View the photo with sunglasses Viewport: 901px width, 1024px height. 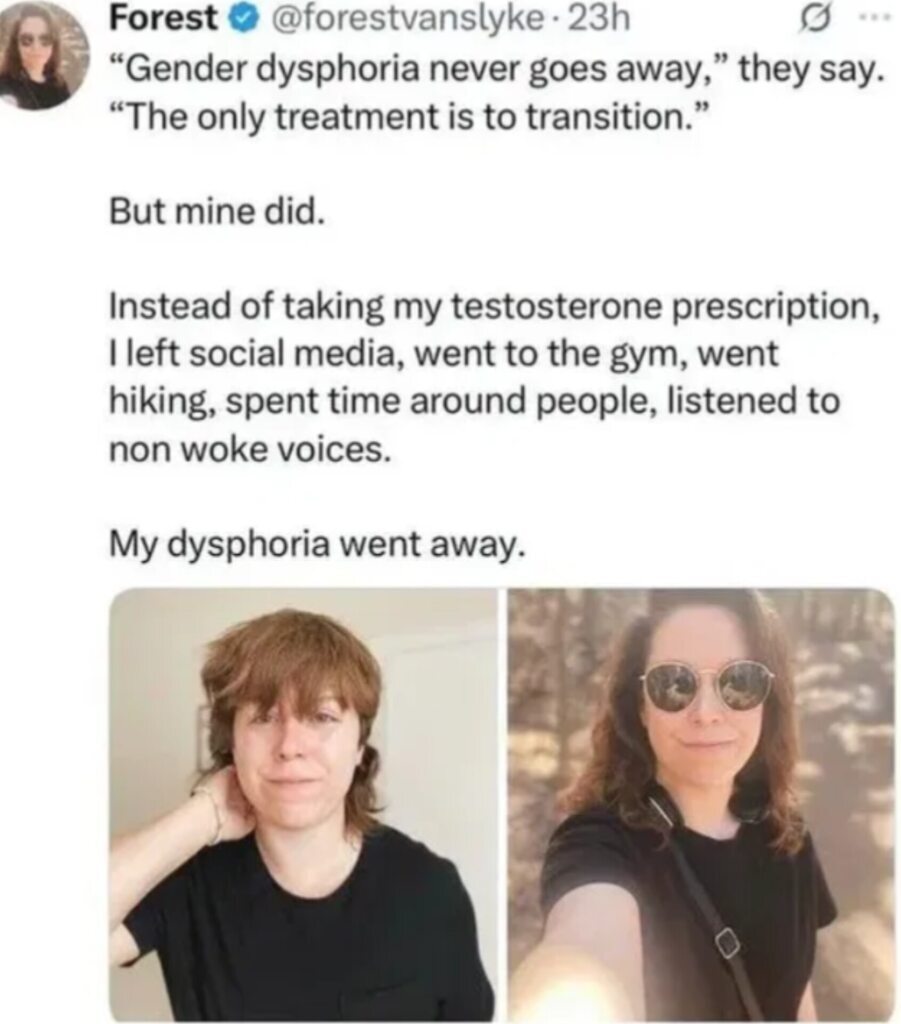tap(700, 803)
